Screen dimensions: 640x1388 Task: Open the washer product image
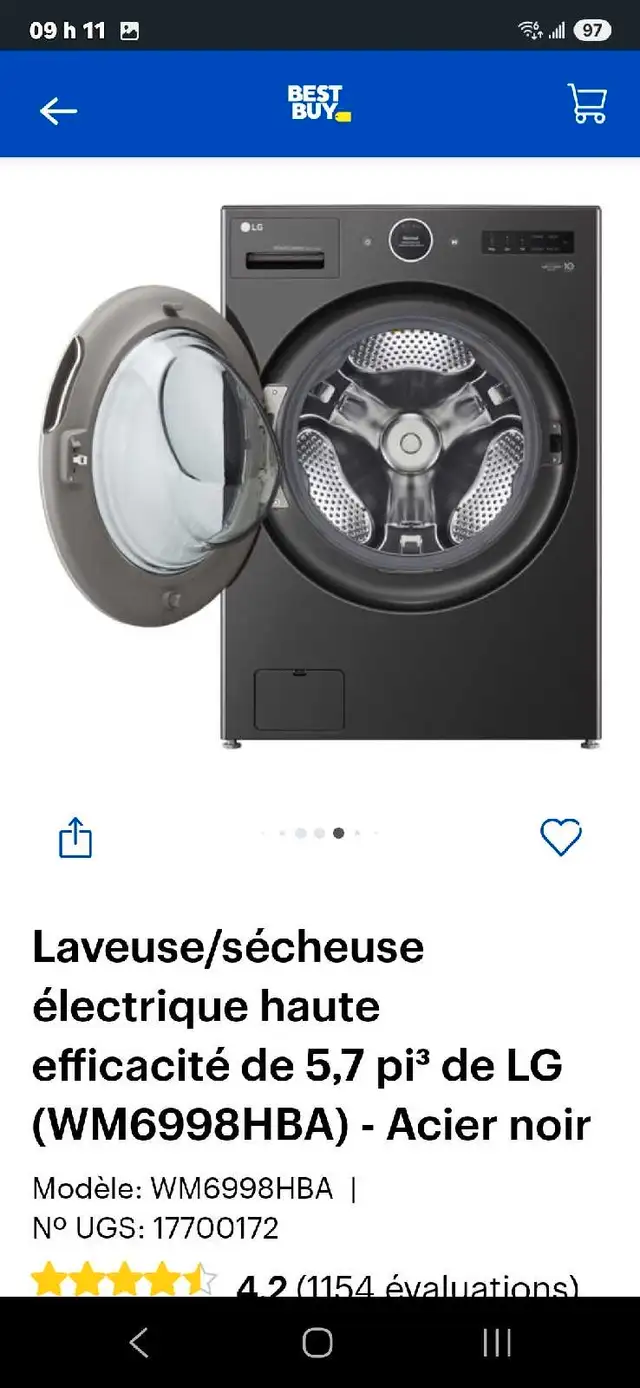point(320,474)
